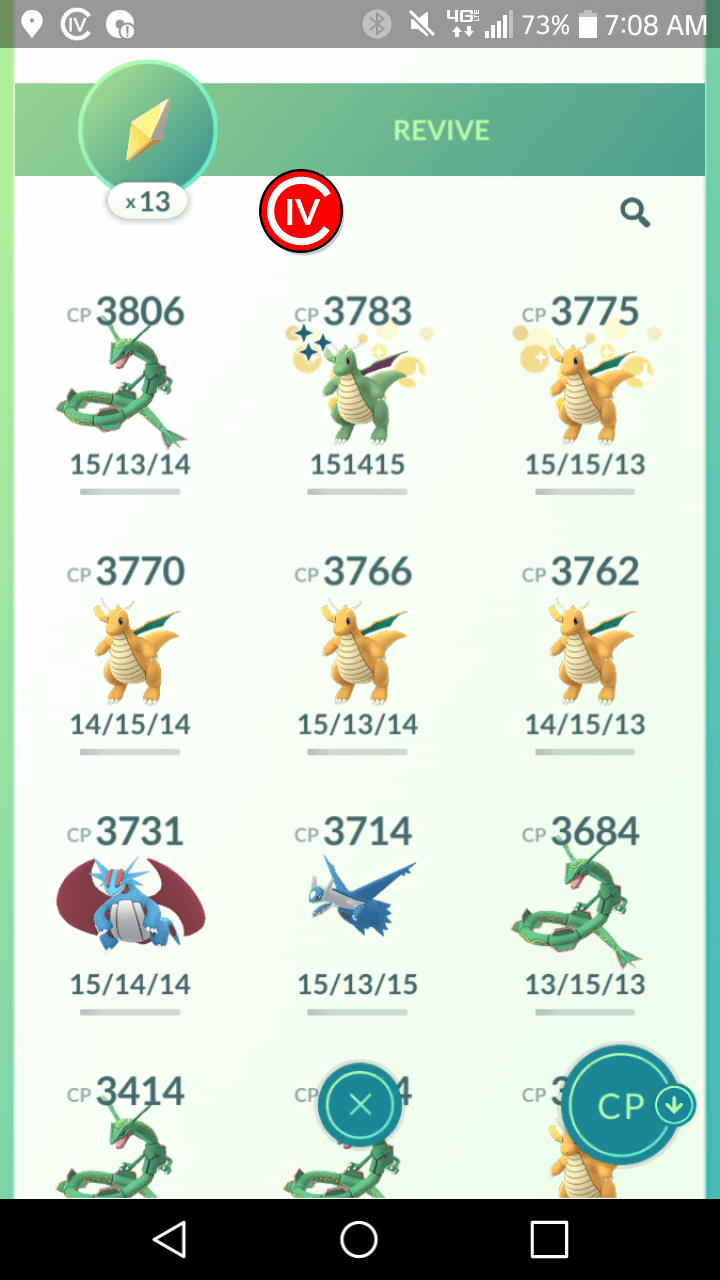Viewport: 720px width, 1280px height.
Task: Tap the red IV overlay button
Action: point(301,211)
